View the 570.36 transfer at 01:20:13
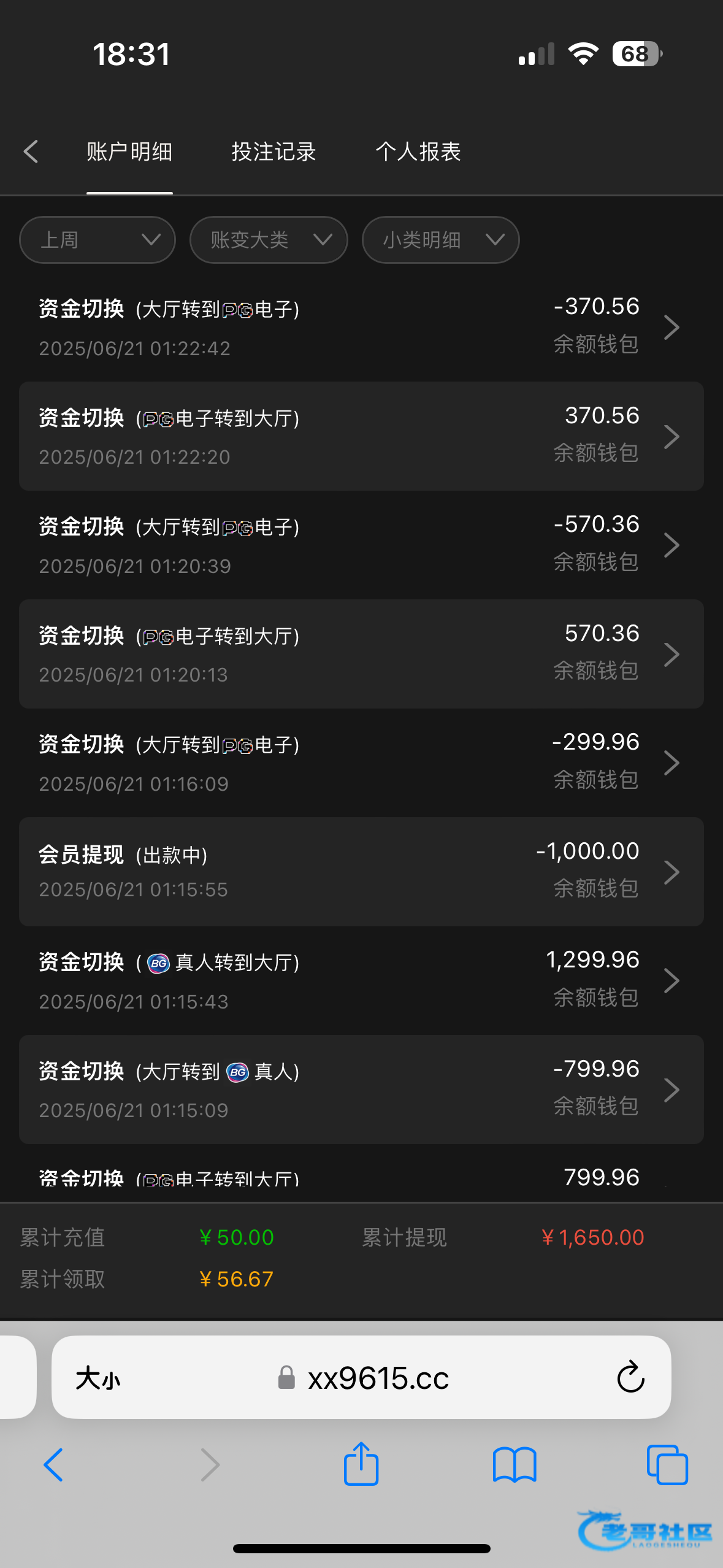The width and height of the screenshot is (723, 1568). pyautogui.click(x=361, y=654)
